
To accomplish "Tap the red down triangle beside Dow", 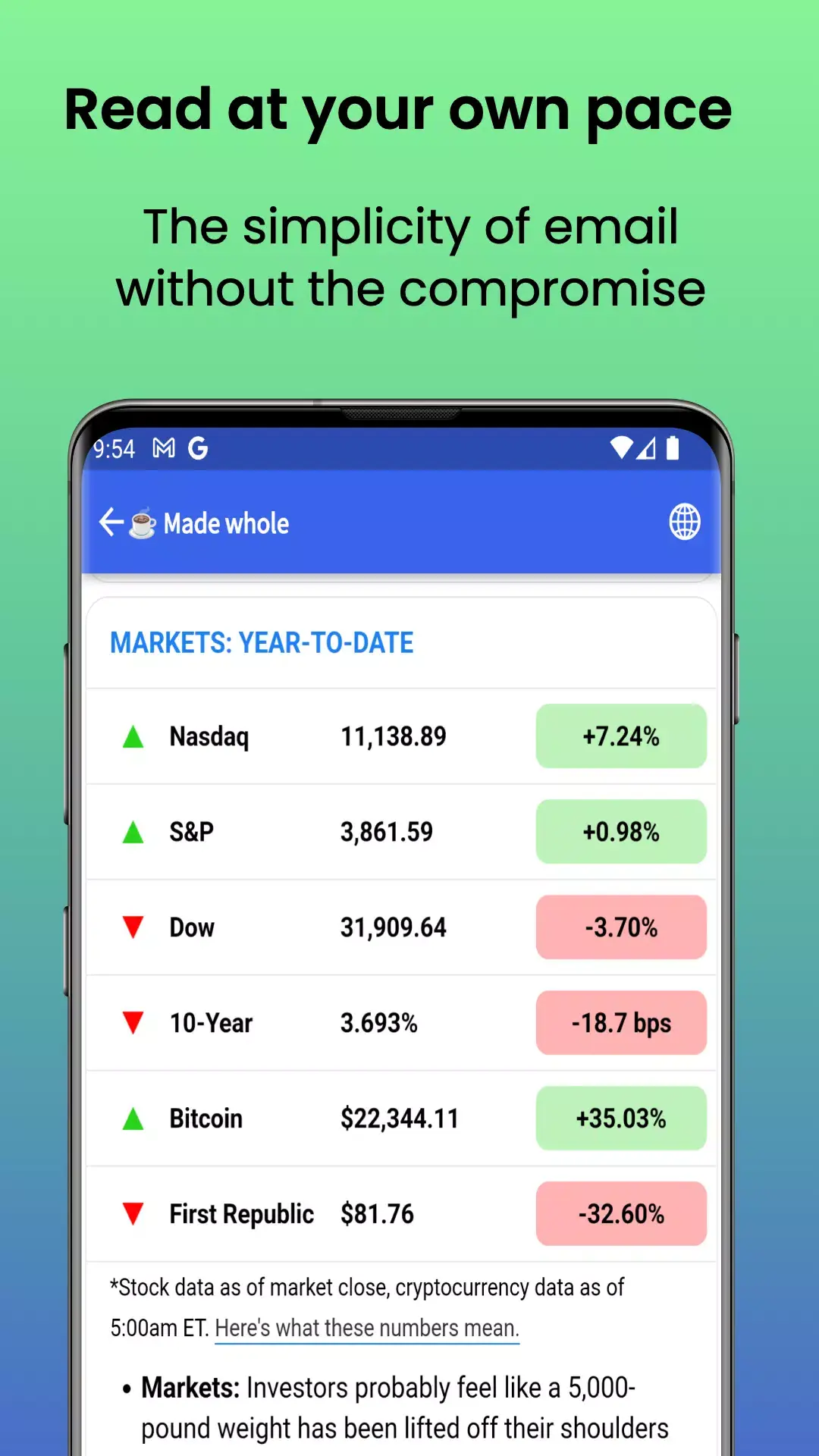I will (134, 927).
